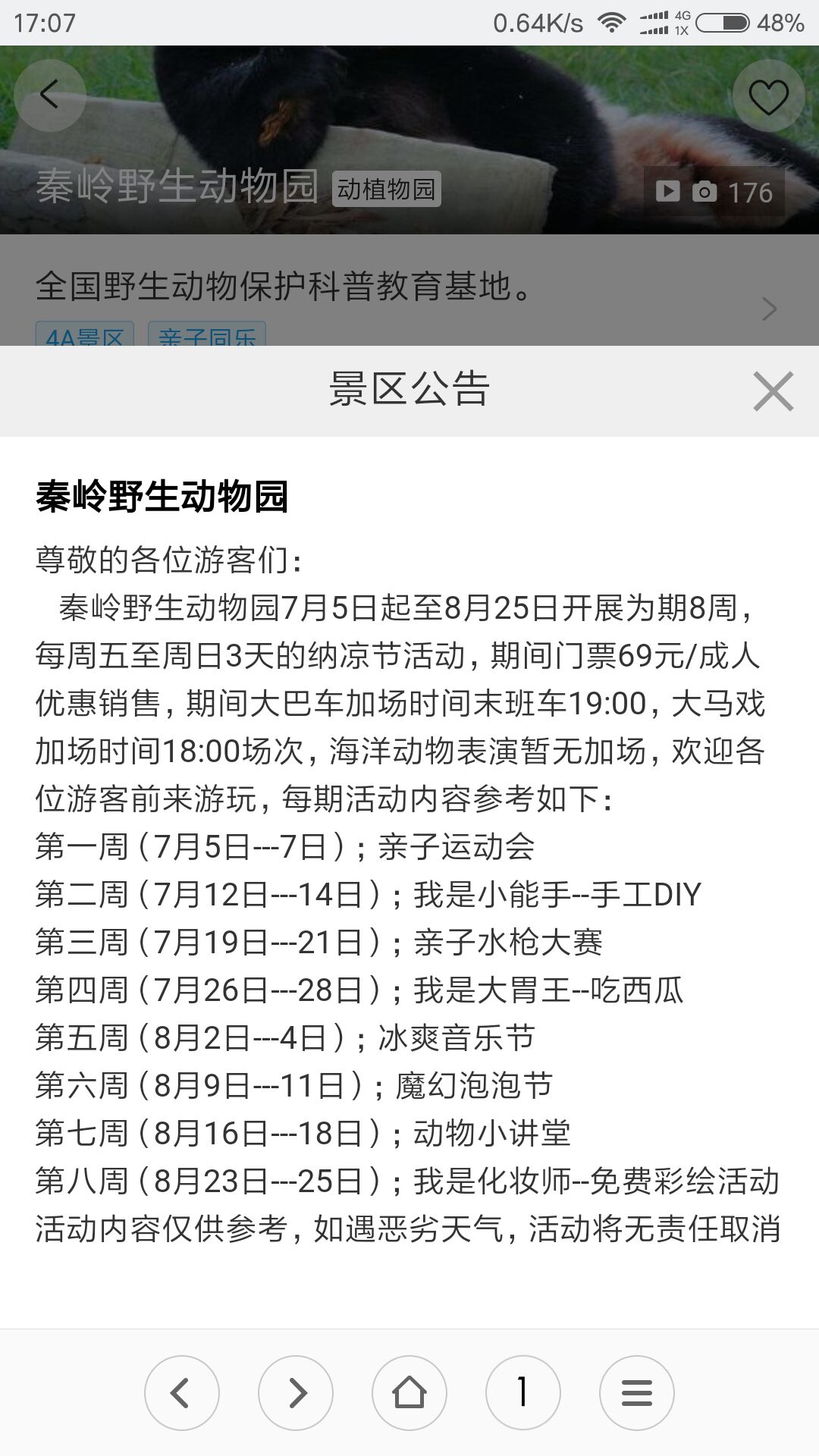Open the tab switcher showing 1

click(x=523, y=1393)
